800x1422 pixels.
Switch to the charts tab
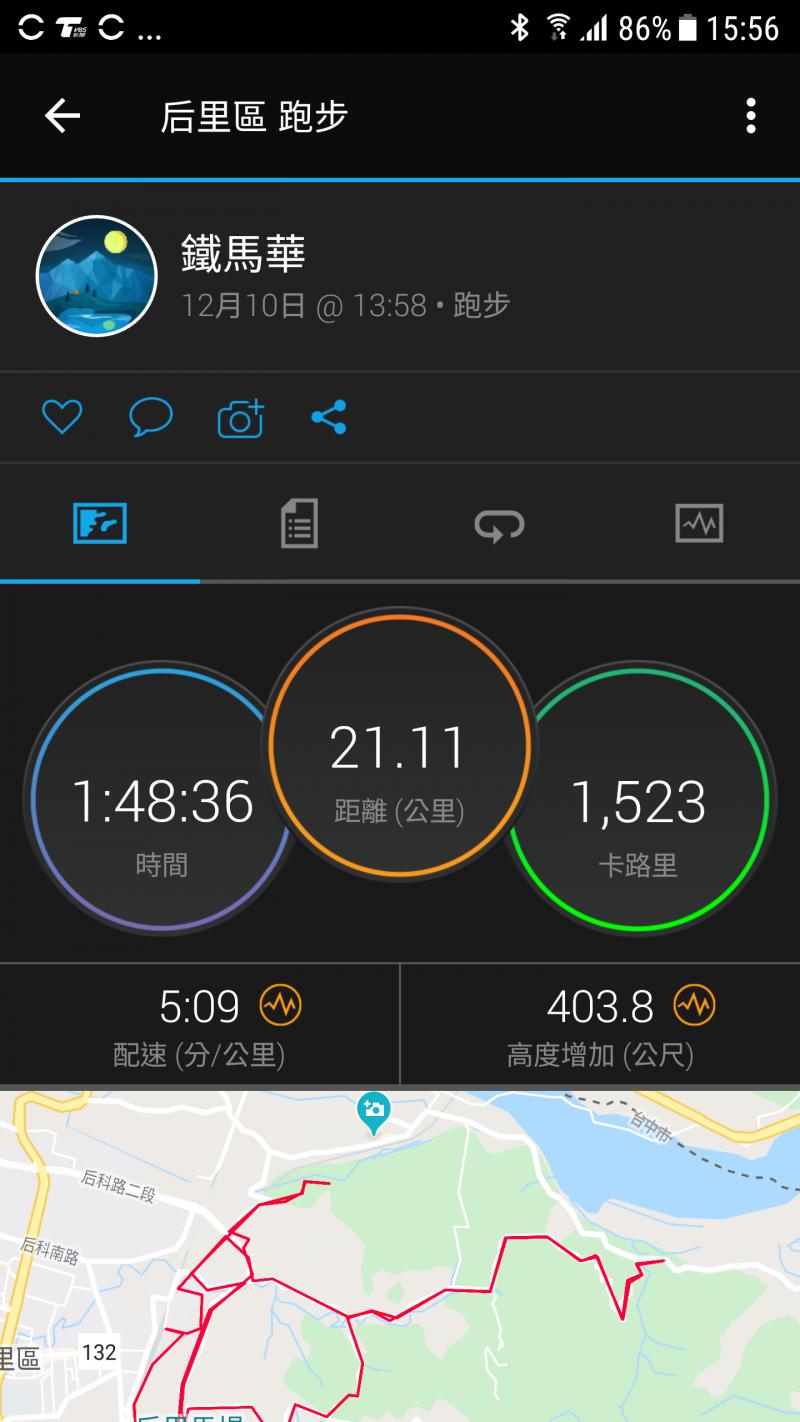pyautogui.click(x=699, y=523)
